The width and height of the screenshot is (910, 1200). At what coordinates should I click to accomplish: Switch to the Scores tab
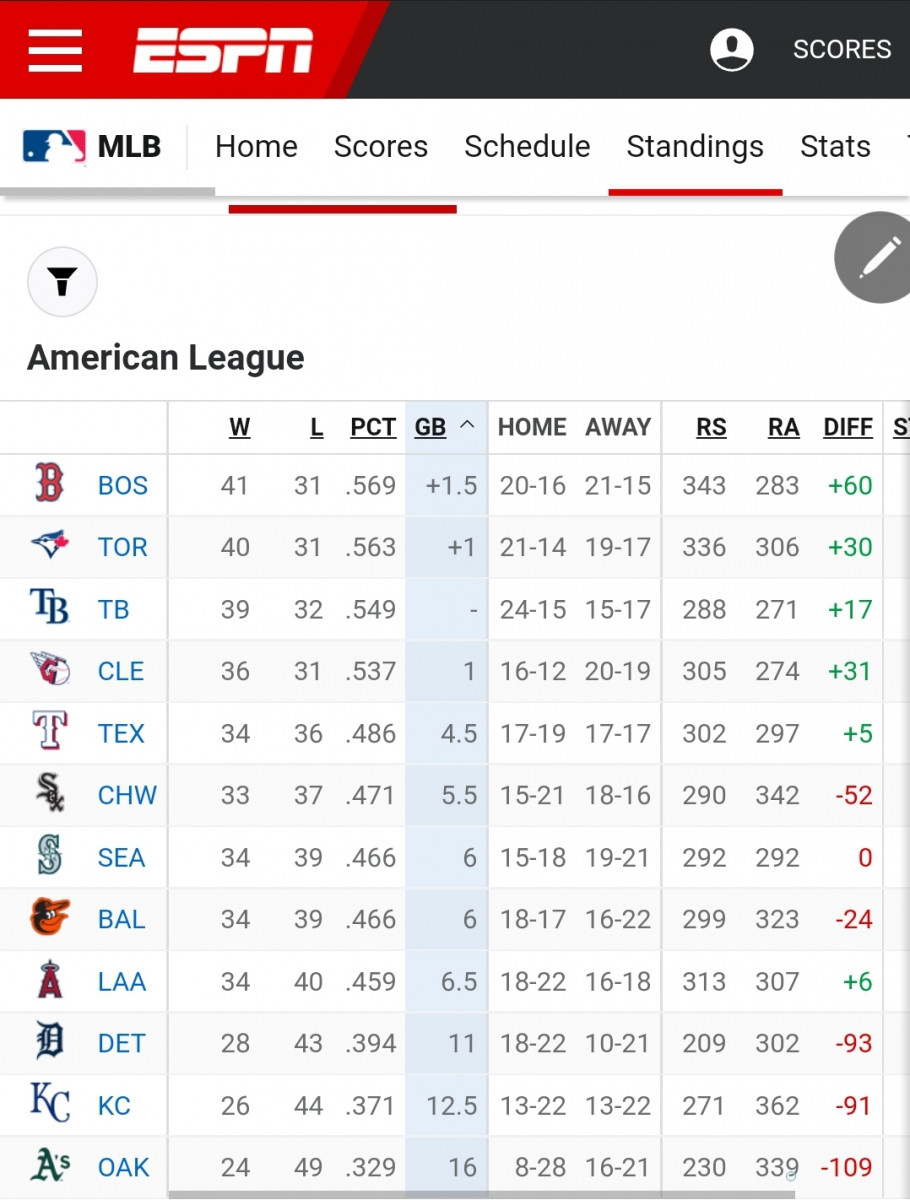pyautogui.click(x=380, y=147)
